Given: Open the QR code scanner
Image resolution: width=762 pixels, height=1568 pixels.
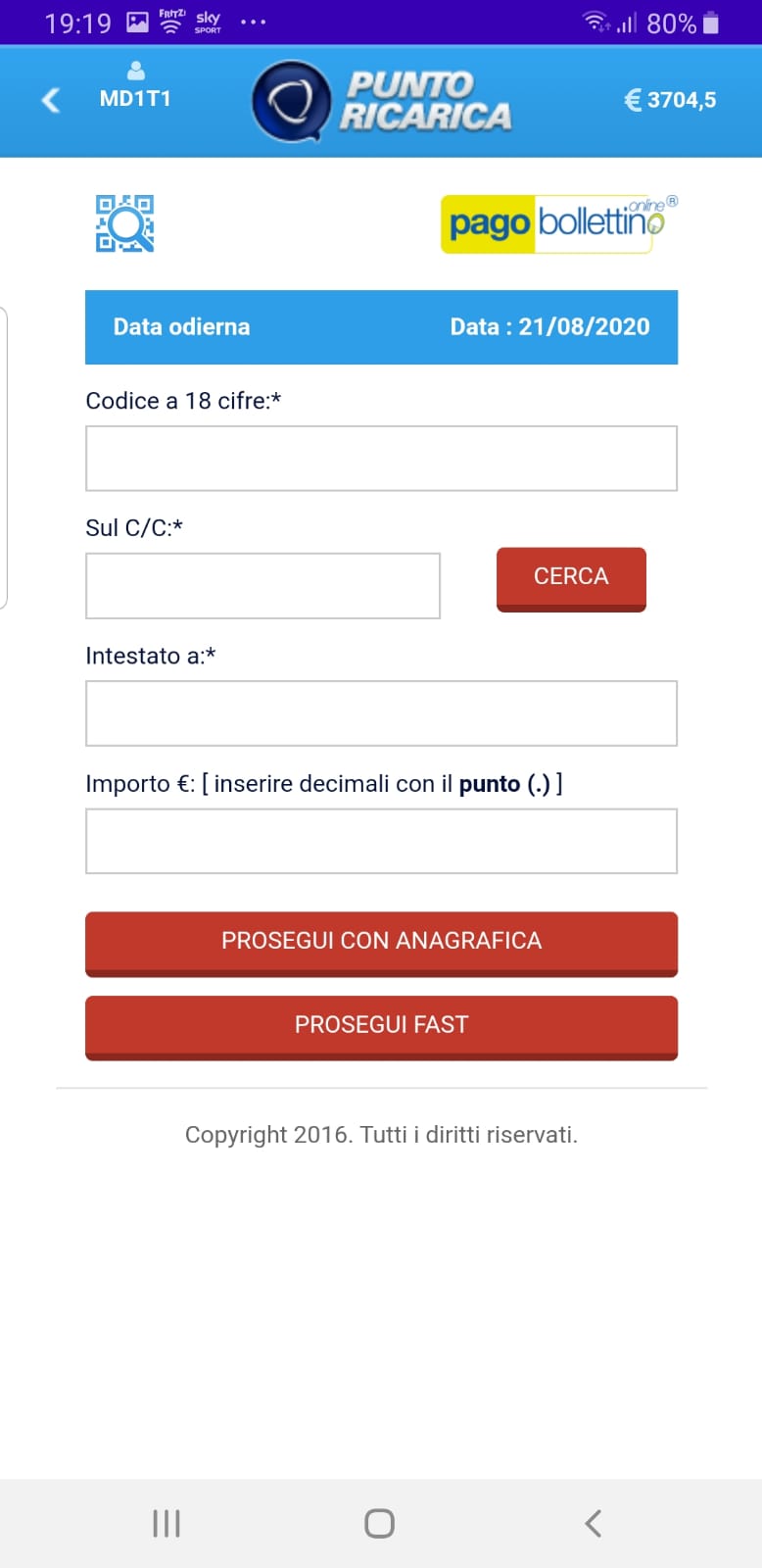Looking at the screenshot, I should pyautogui.click(x=124, y=223).
